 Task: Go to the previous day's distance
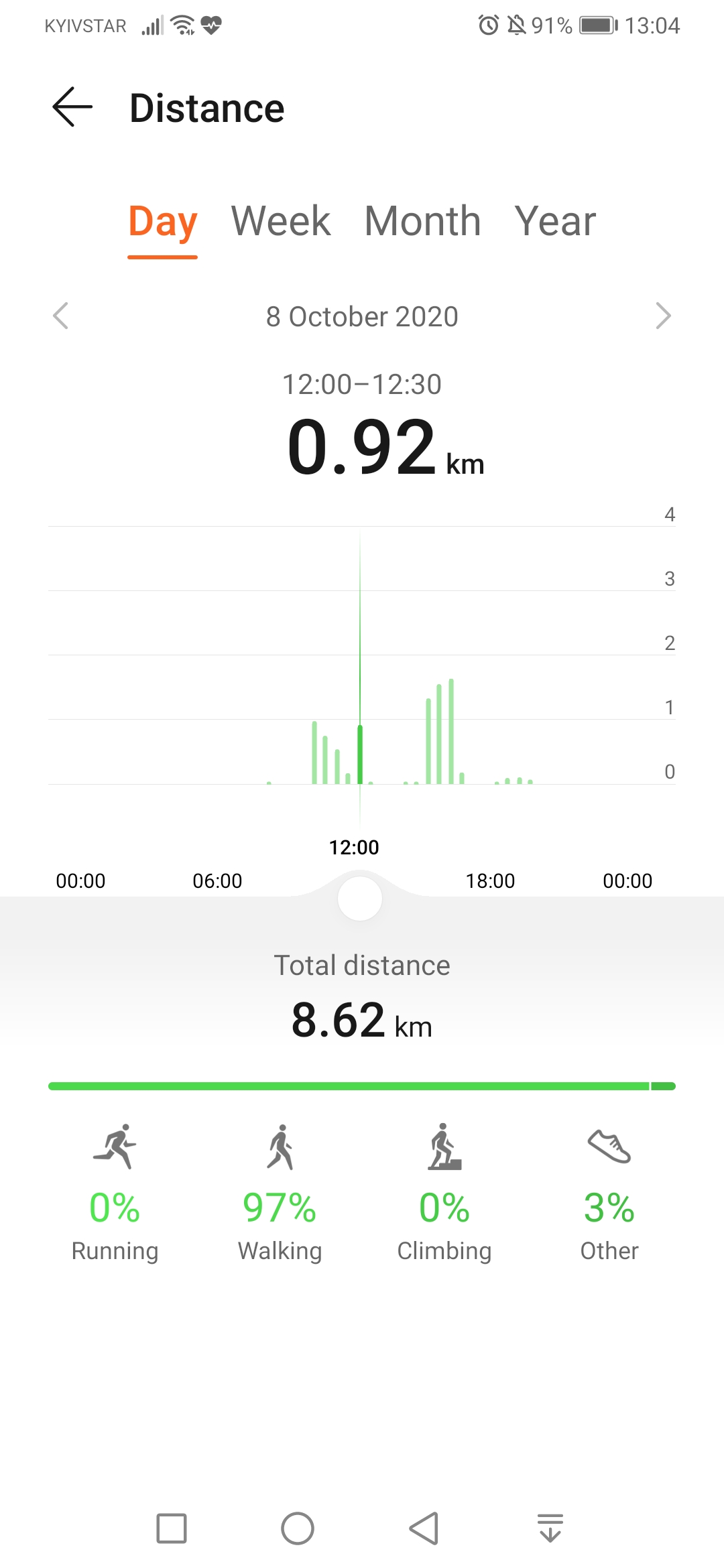[61, 316]
